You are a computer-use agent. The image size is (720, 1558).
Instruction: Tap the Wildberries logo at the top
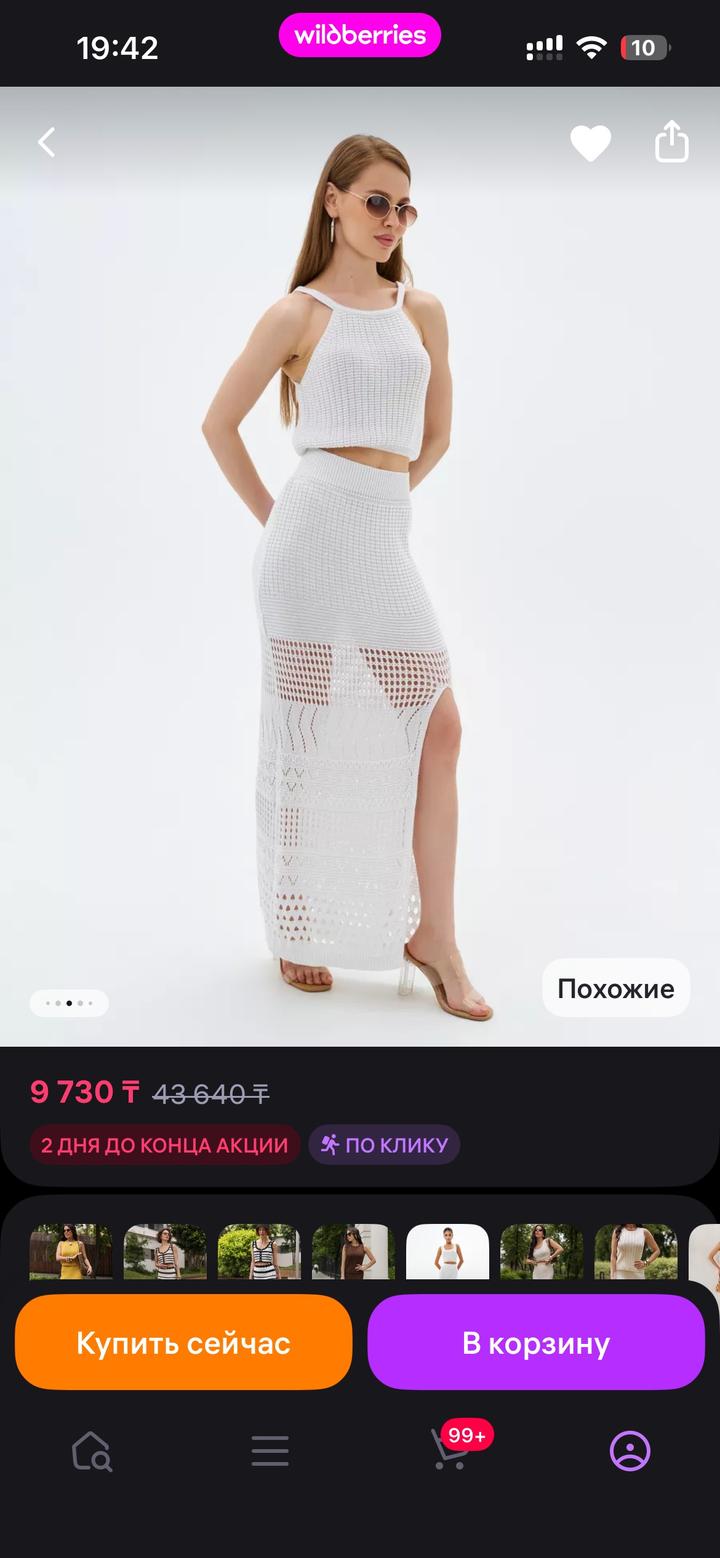pyautogui.click(x=360, y=35)
